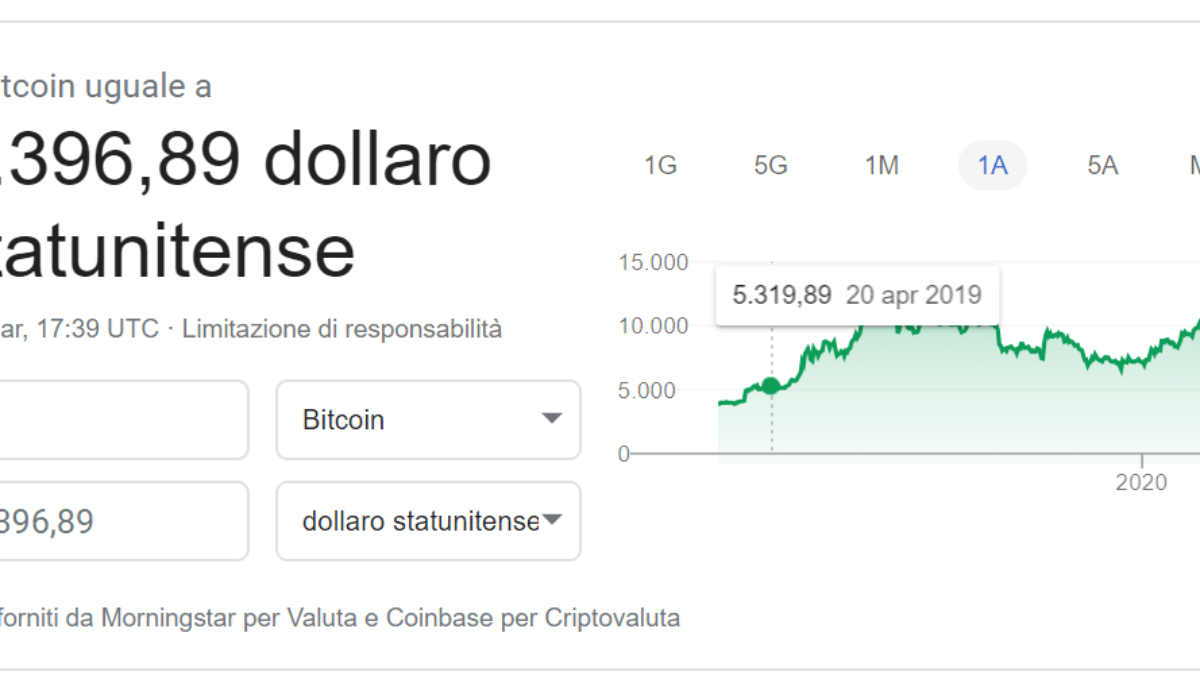
Task: Open the Bitcoin currency dropdown
Action: [428, 420]
